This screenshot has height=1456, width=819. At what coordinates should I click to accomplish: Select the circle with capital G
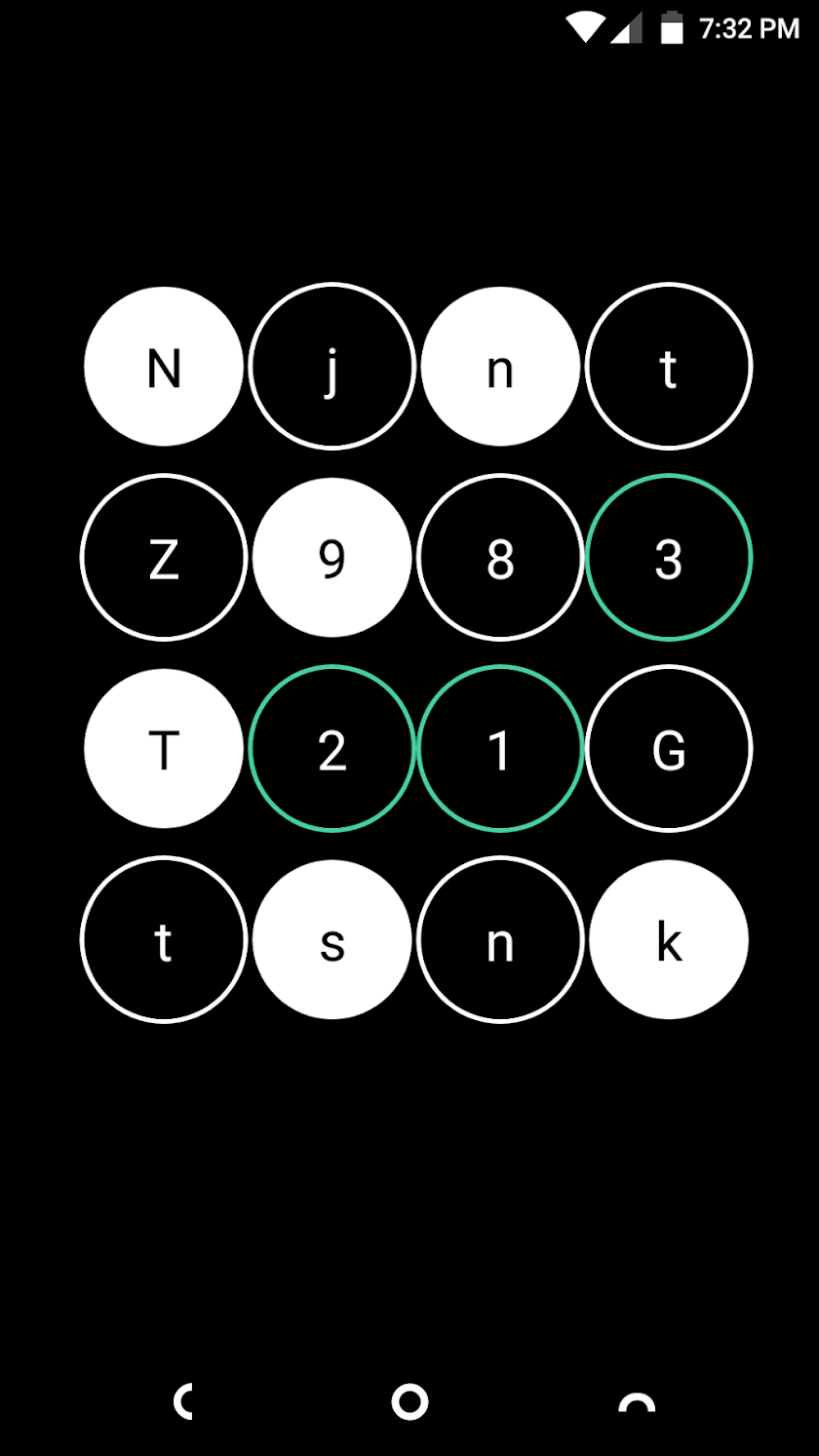click(669, 749)
